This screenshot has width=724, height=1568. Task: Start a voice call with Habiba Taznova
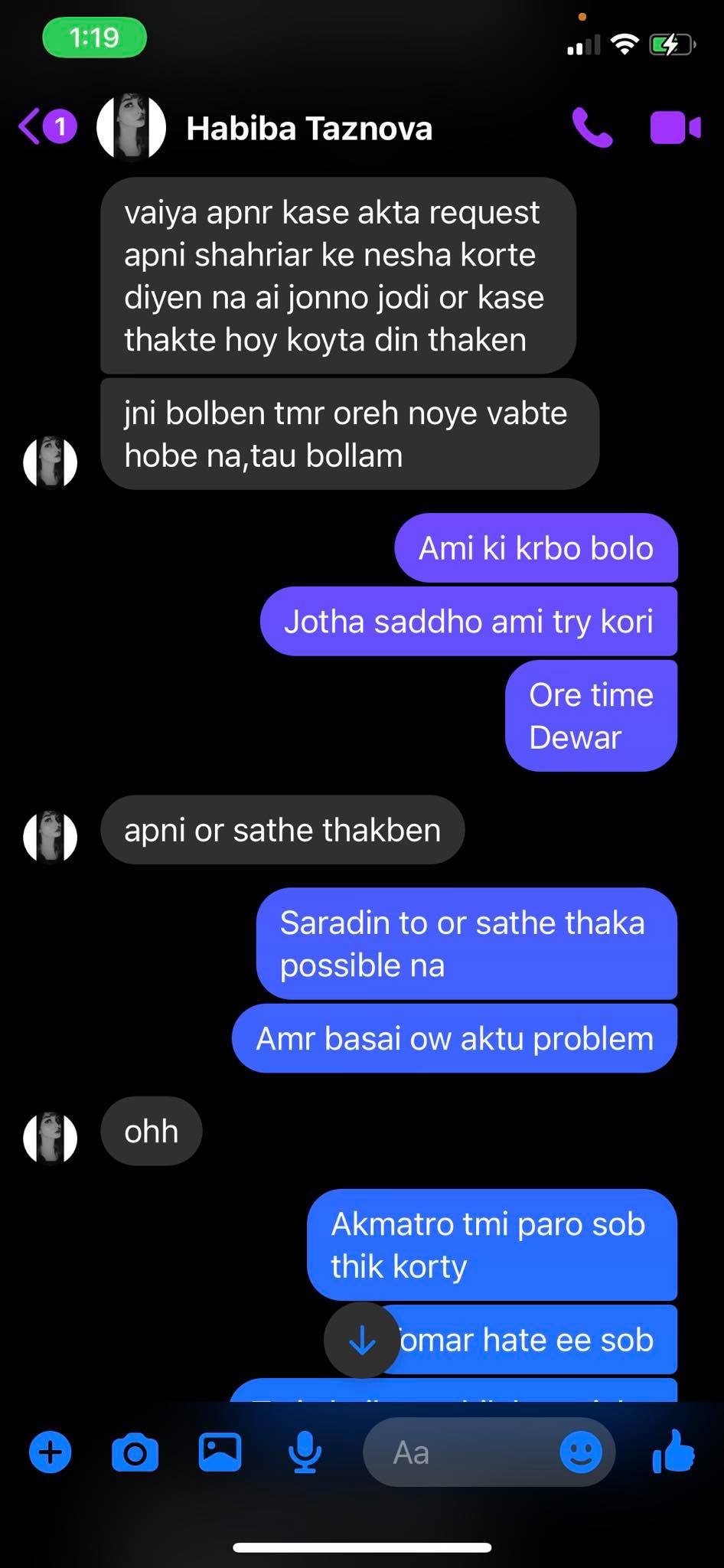point(592,128)
